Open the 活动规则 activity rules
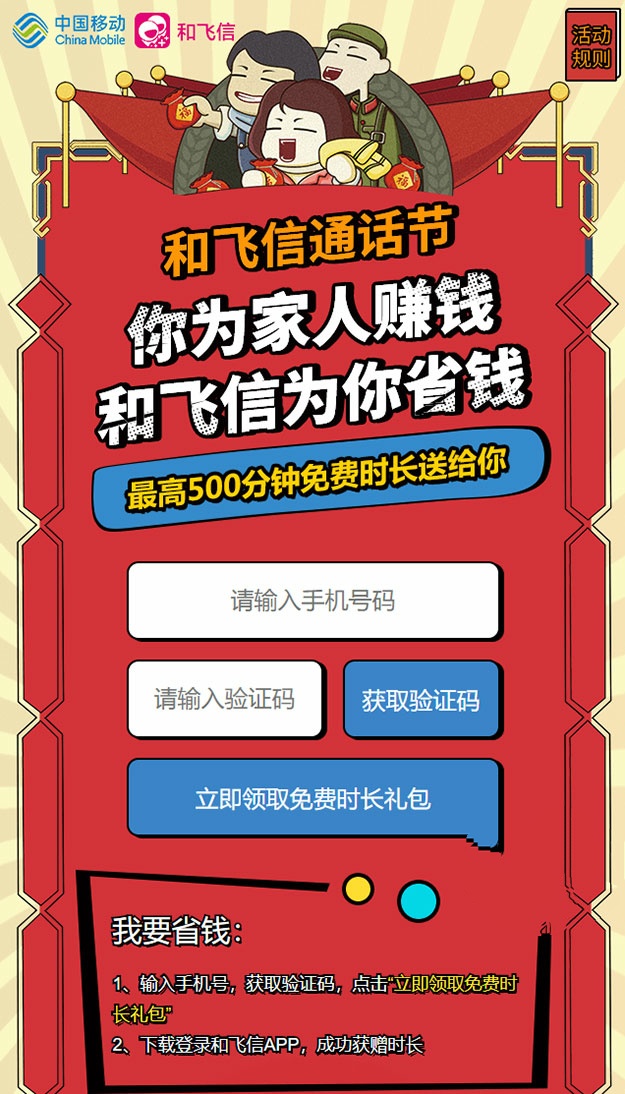The height and width of the screenshot is (1094, 625). coord(590,45)
